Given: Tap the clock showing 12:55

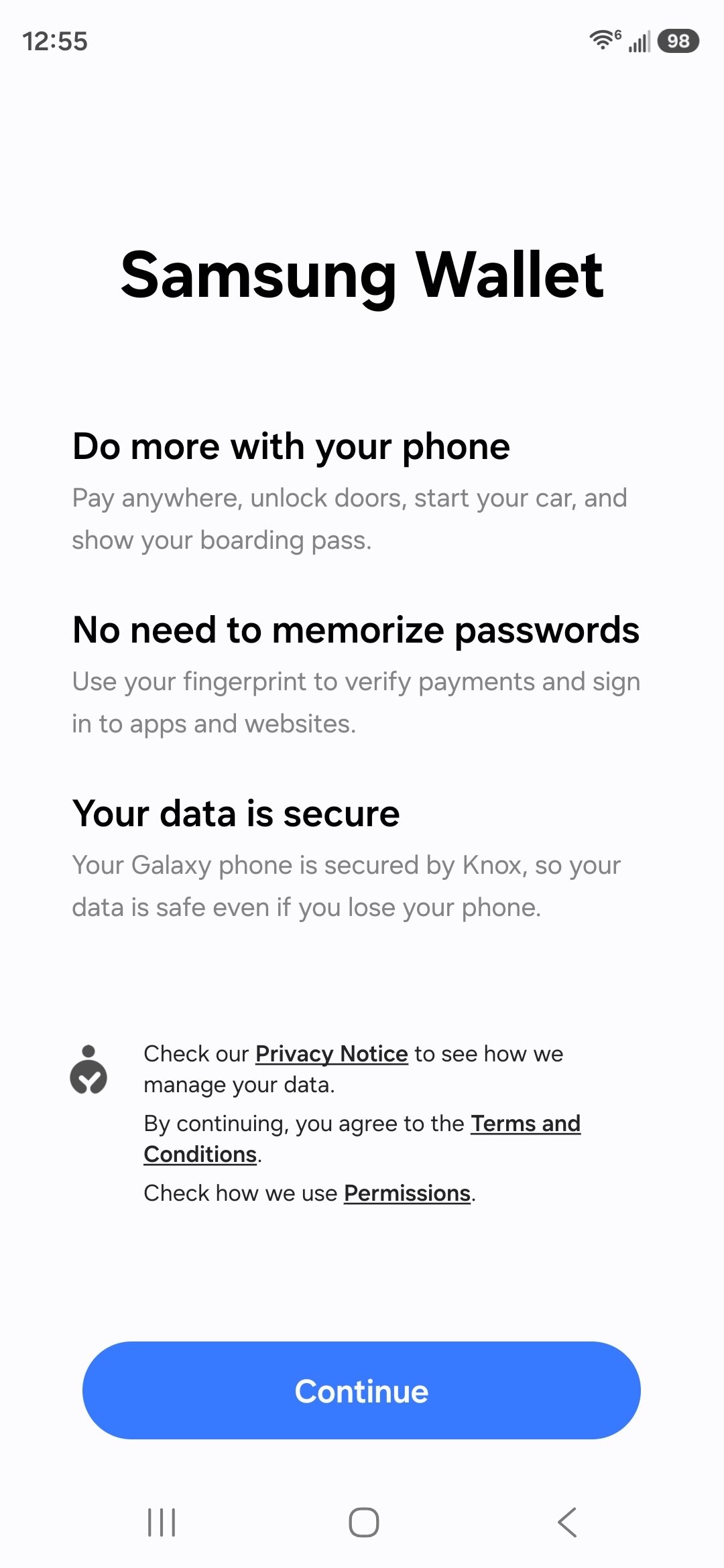Looking at the screenshot, I should 55,42.
